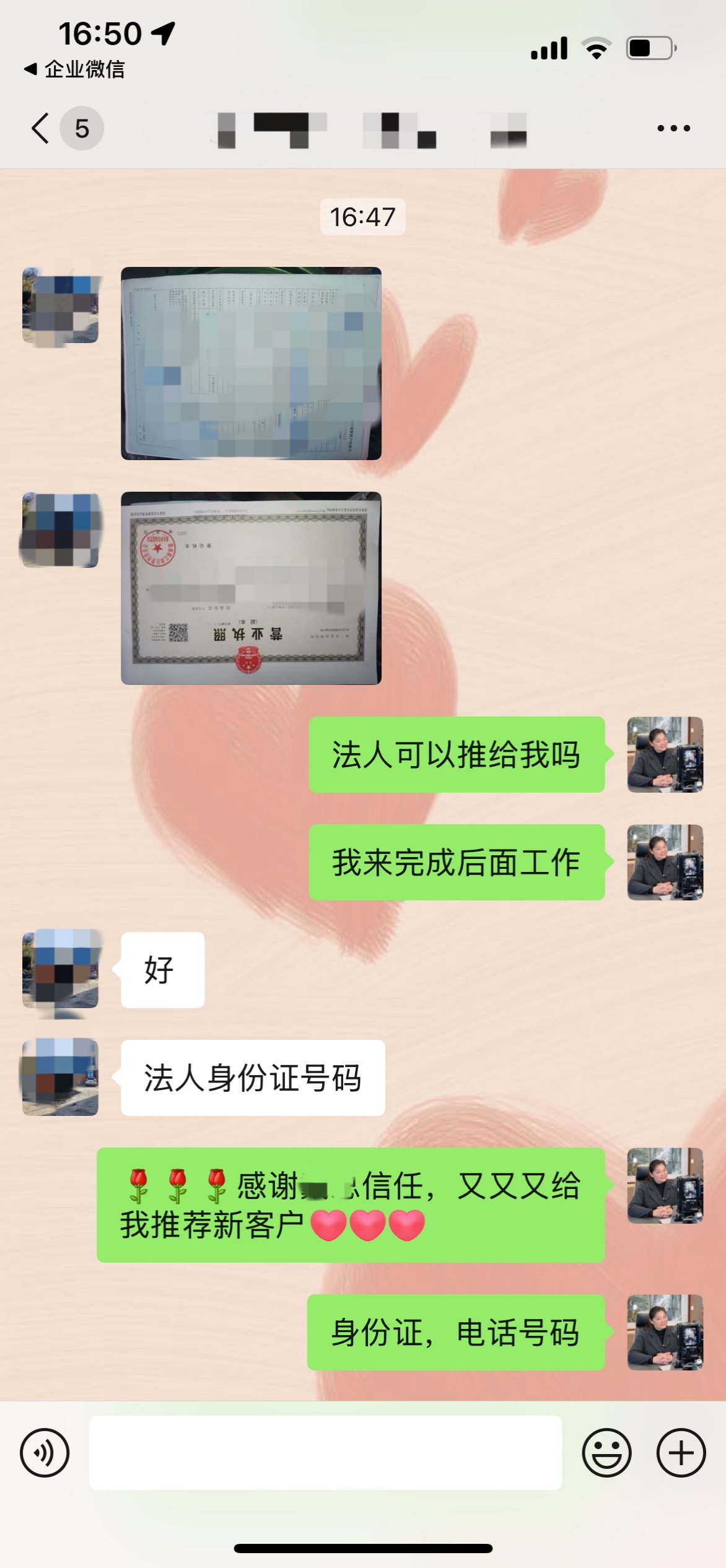Open the chat details overflow menu
Viewport: 726px width, 1568px height.
[x=673, y=128]
